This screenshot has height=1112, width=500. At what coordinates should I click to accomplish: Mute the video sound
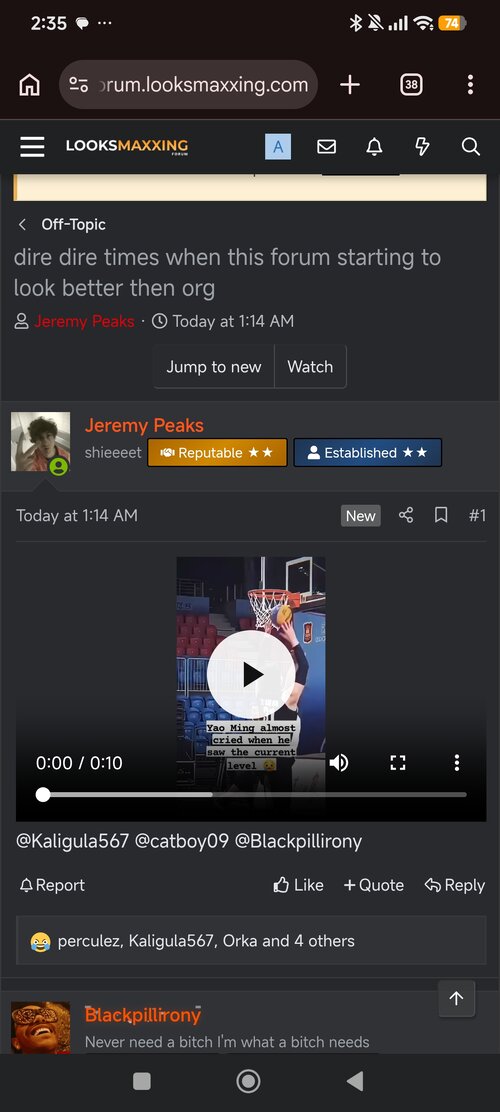tap(338, 762)
